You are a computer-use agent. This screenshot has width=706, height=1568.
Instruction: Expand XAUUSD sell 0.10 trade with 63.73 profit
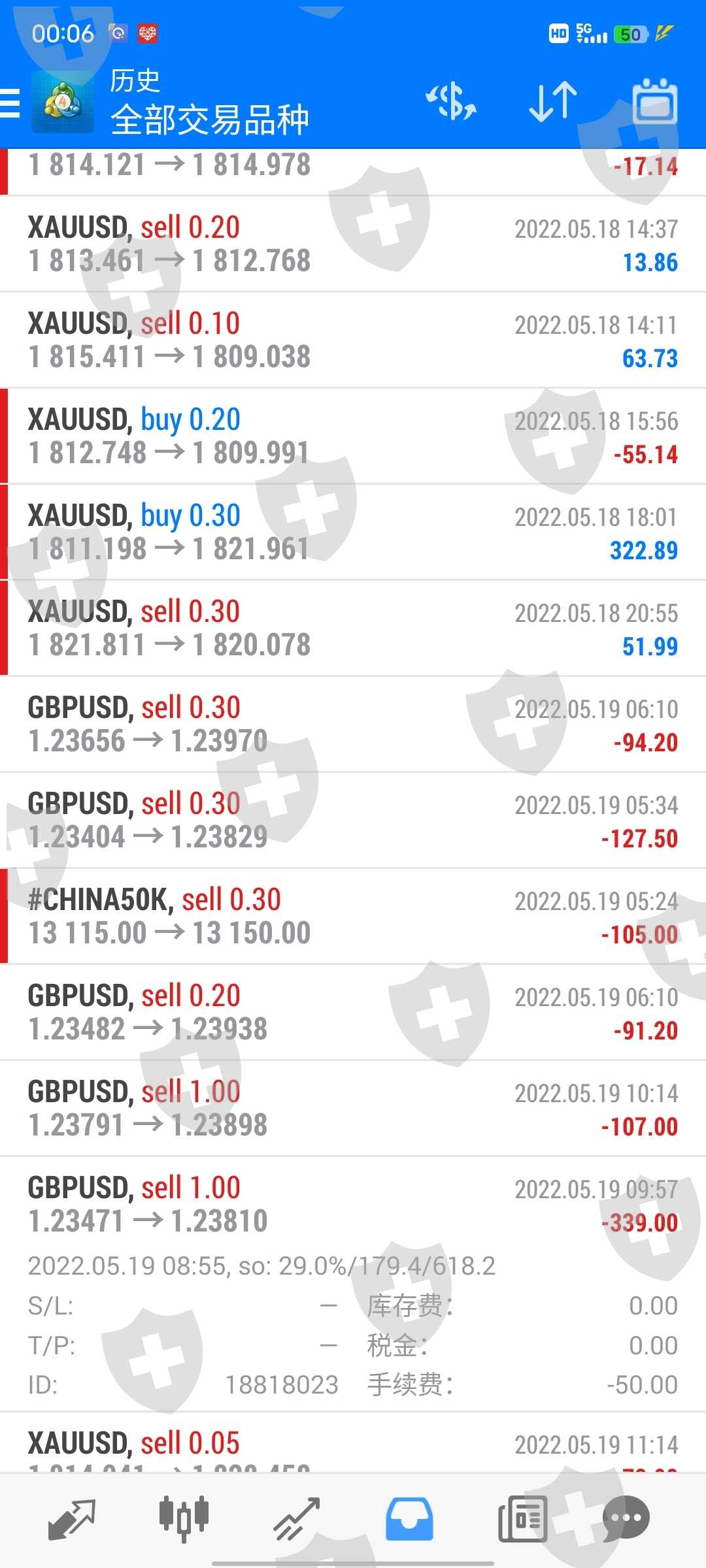[x=353, y=340]
